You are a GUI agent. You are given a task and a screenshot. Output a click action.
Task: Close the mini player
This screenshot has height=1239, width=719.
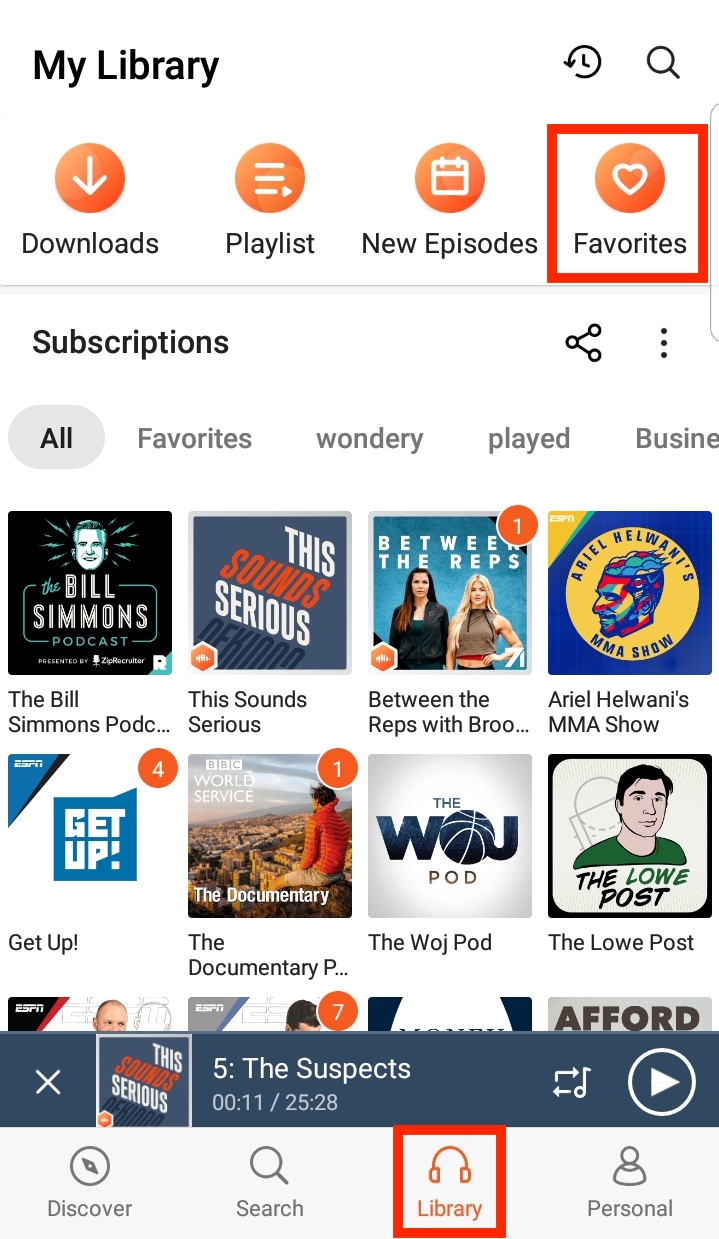tap(48, 1081)
